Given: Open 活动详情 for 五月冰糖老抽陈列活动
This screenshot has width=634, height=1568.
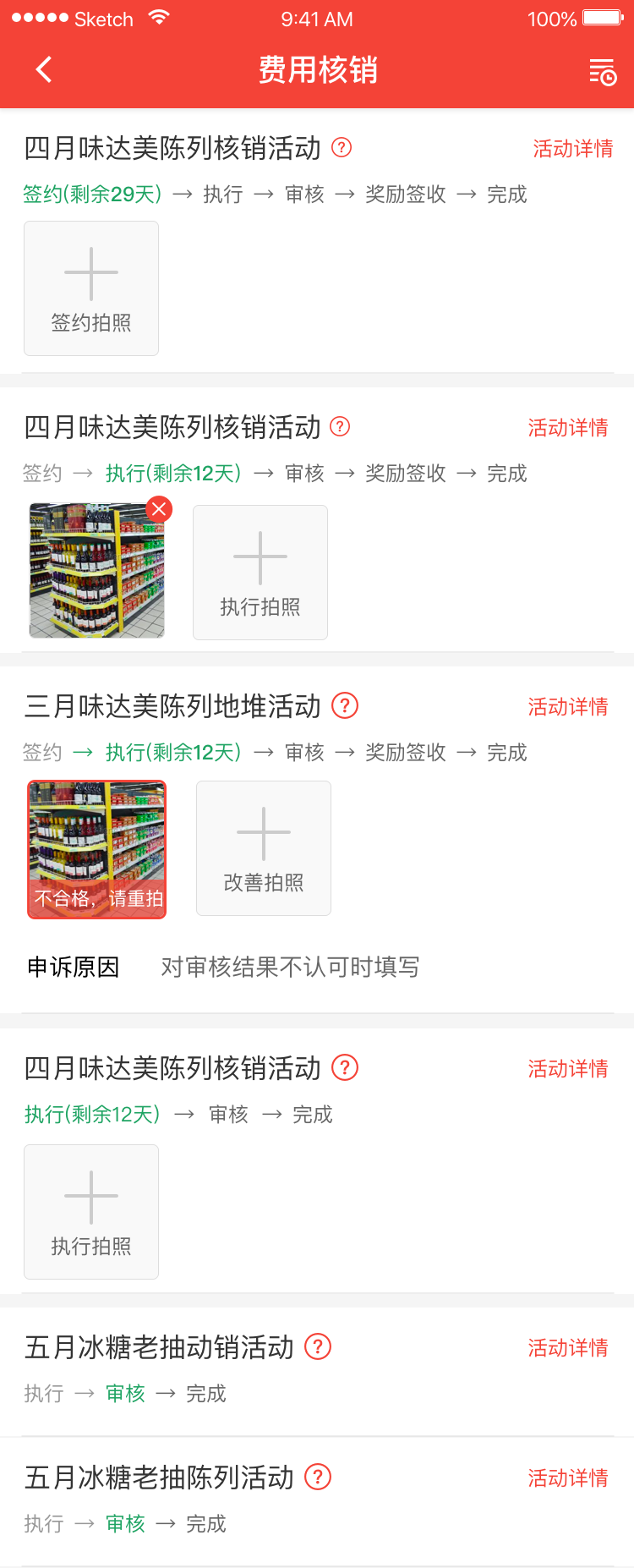Looking at the screenshot, I should 567,1478.
